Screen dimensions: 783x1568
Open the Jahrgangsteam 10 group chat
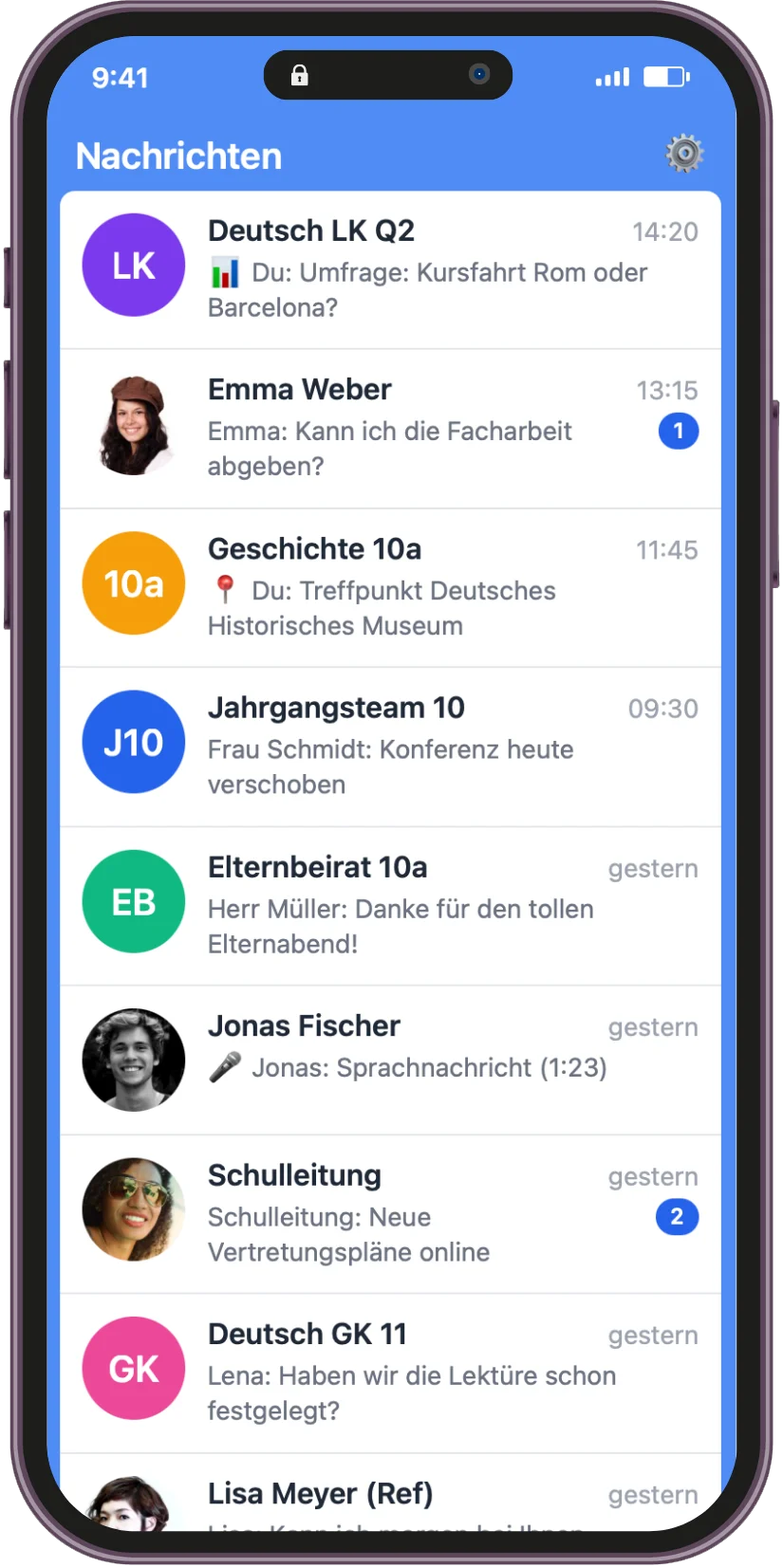[390, 747]
